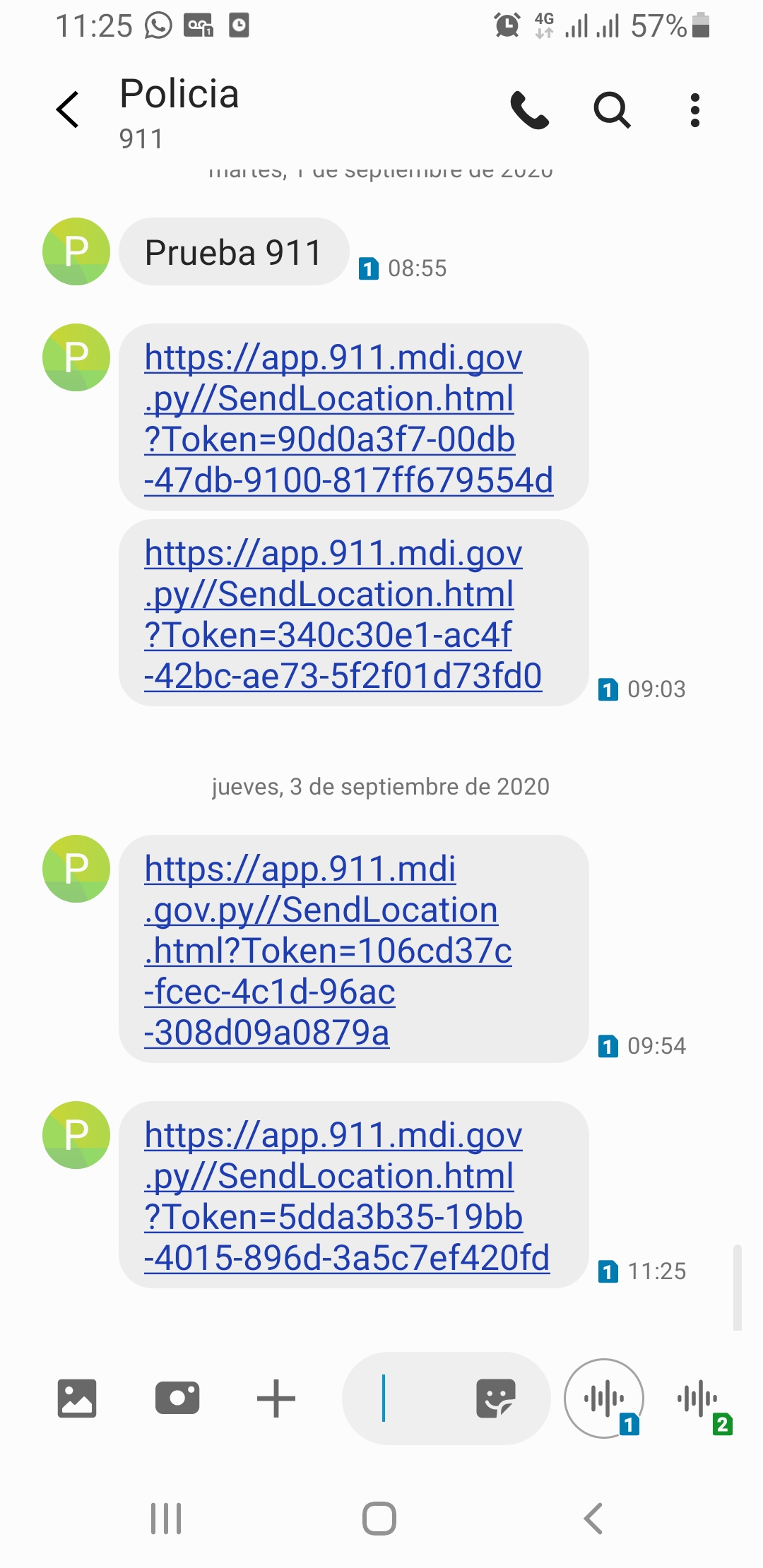Open the camera to take a photo
The width and height of the screenshot is (763, 1568).
pos(177,1398)
